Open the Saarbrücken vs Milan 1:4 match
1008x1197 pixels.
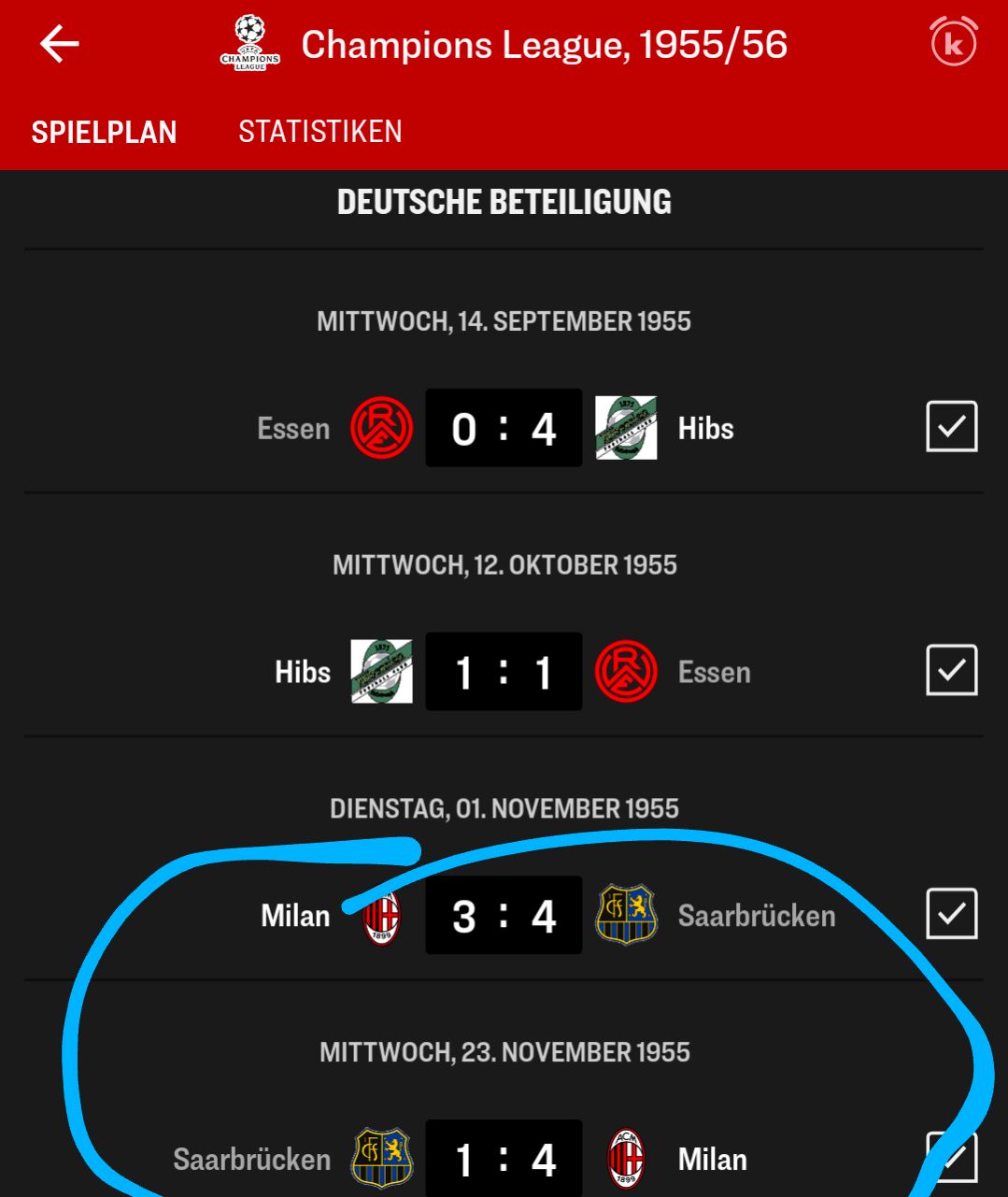tap(504, 1160)
